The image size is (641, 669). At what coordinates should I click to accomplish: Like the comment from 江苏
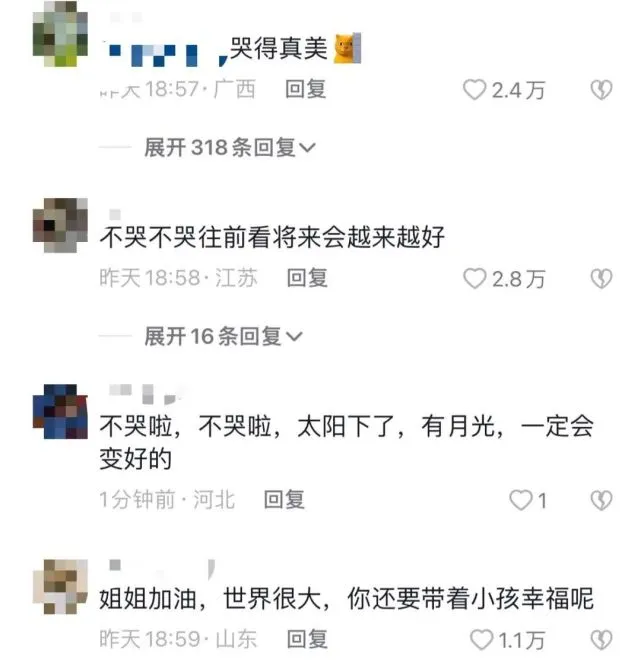[474, 279]
